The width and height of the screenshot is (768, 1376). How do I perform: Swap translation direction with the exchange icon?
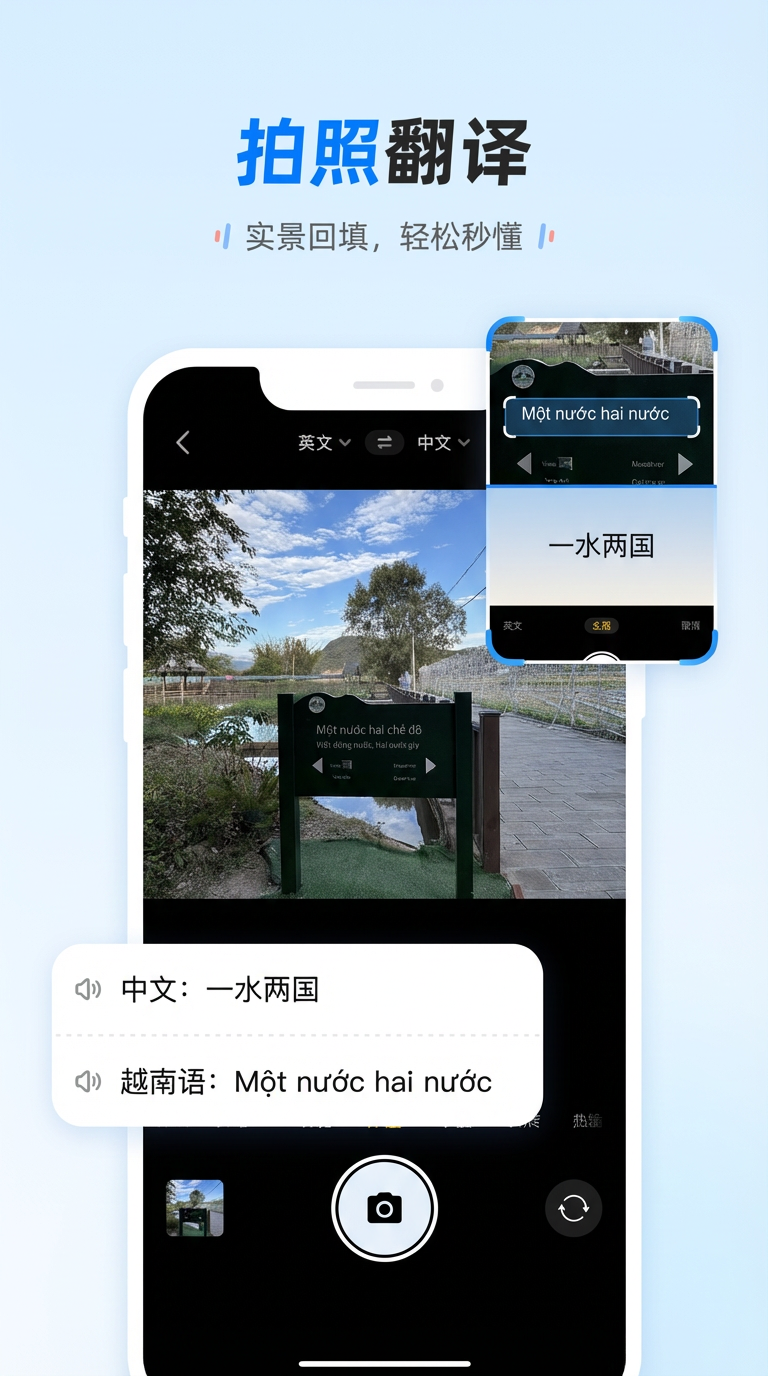(386, 442)
